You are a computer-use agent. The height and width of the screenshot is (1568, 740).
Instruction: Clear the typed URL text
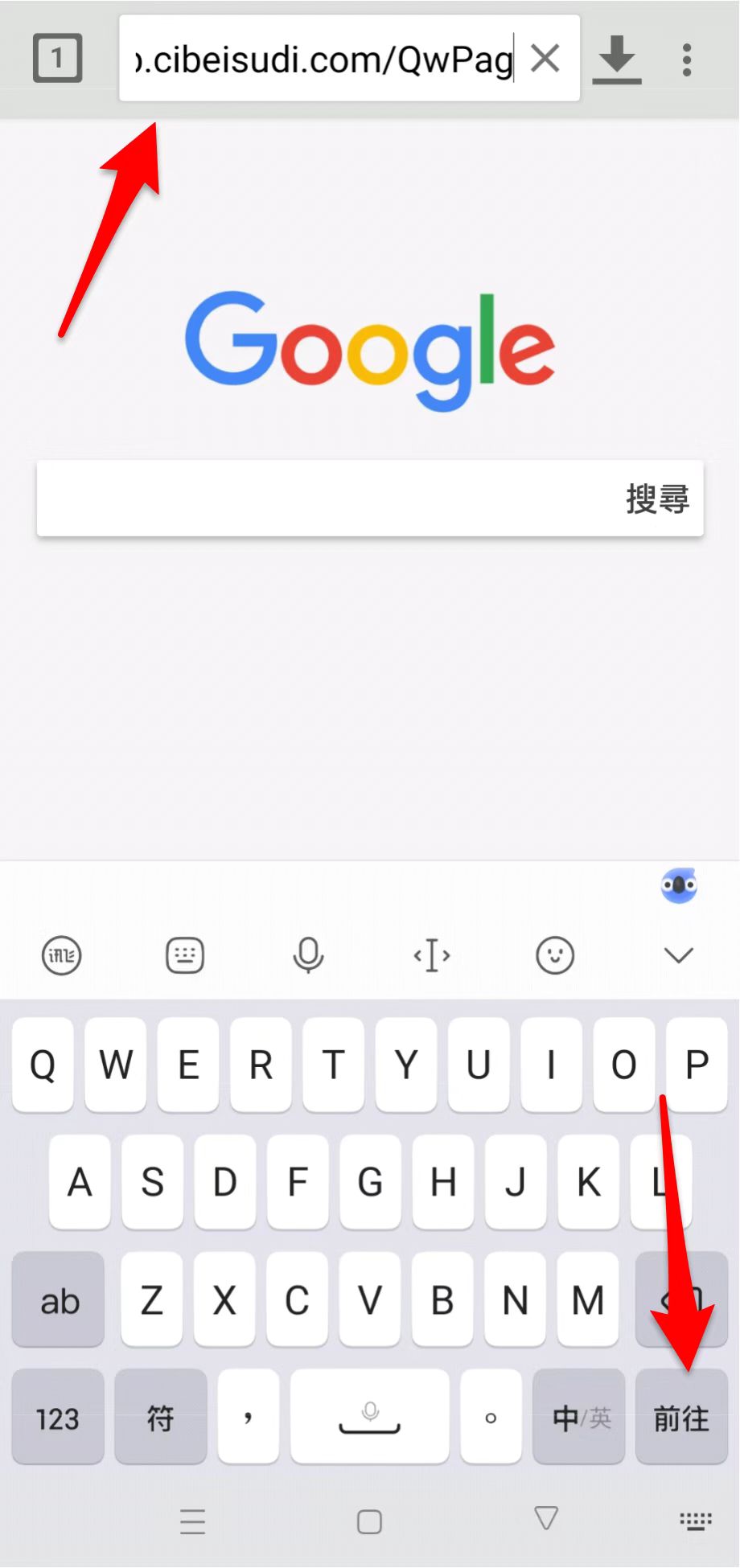click(545, 59)
